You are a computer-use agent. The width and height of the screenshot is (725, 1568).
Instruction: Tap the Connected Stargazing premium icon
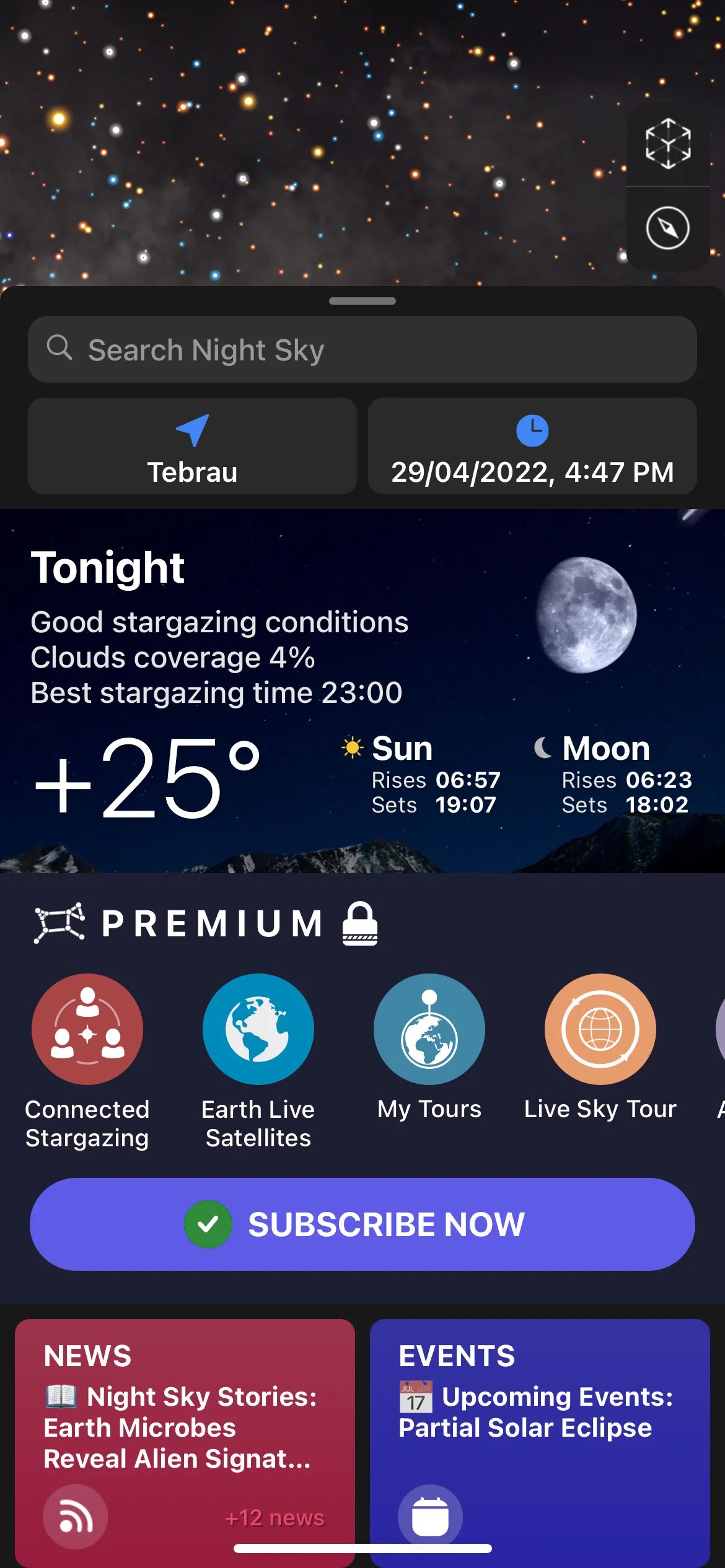(87, 1028)
